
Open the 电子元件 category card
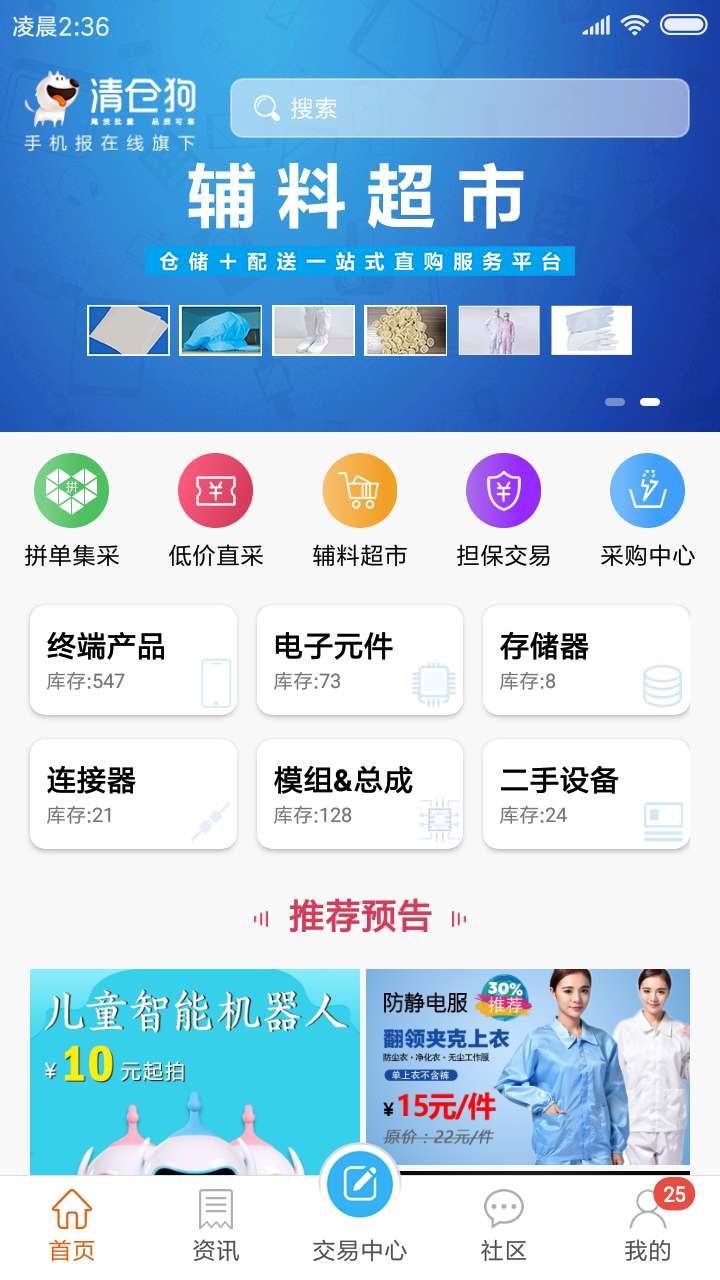(360, 660)
